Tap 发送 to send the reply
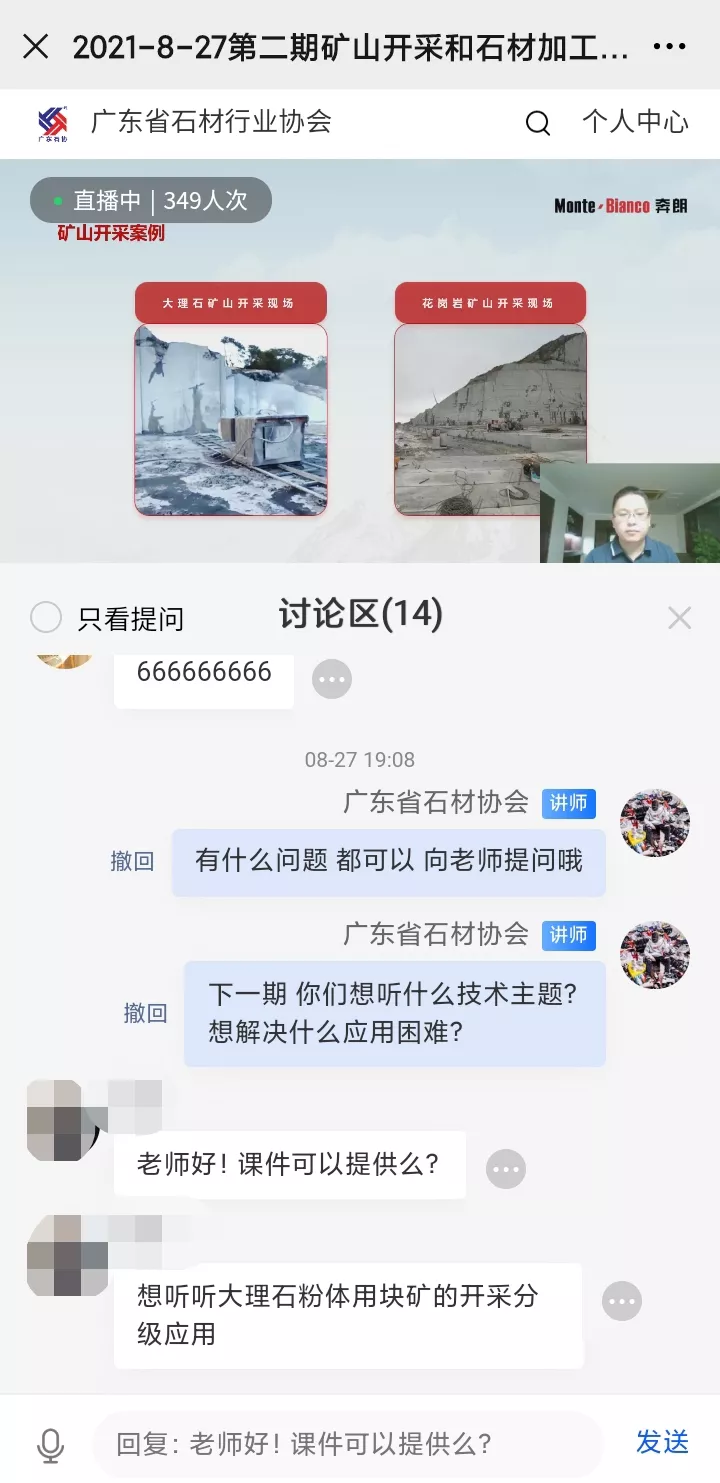The width and height of the screenshot is (720, 1483). point(663,1442)
